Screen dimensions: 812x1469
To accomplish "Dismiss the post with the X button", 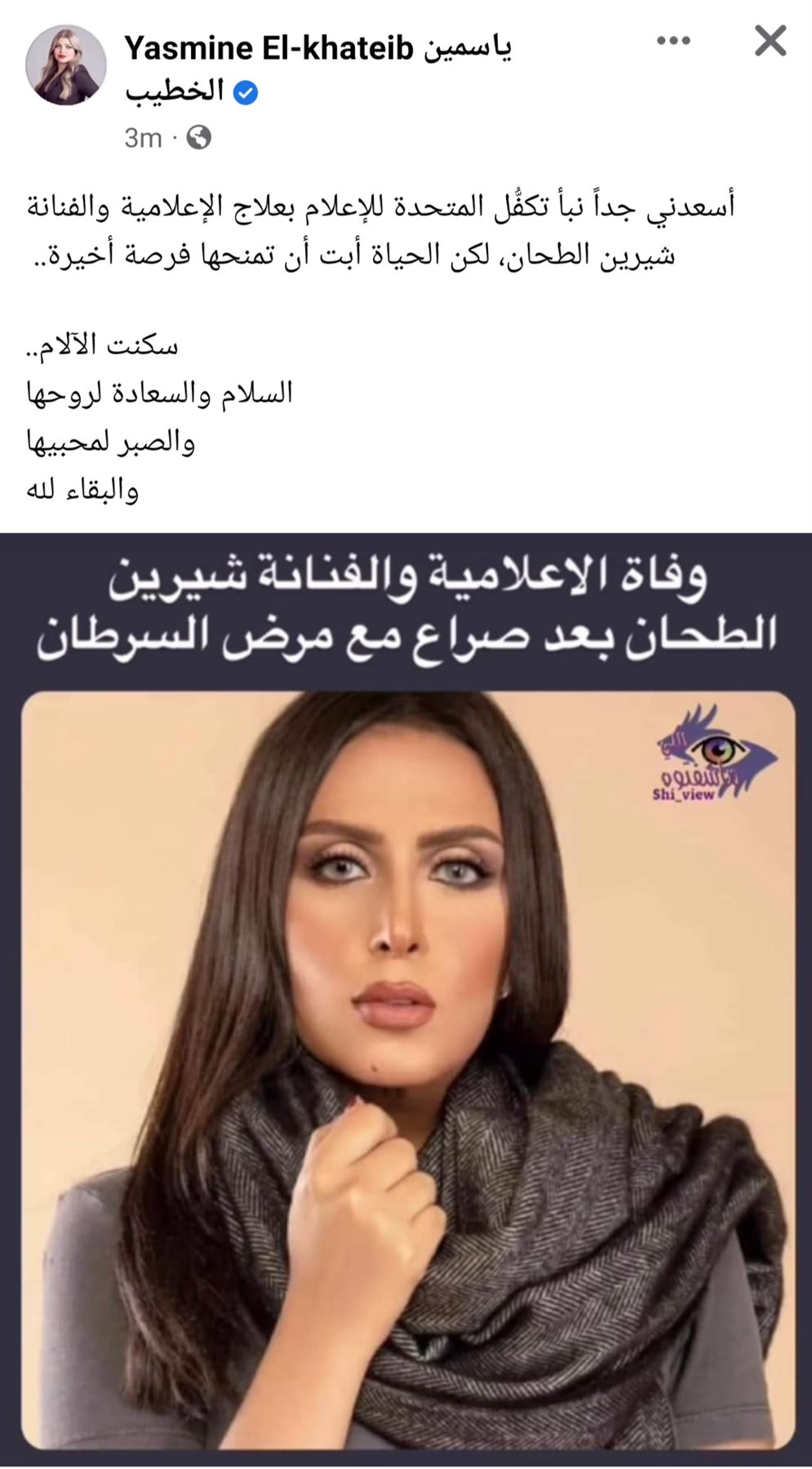I will coord(769,41).
